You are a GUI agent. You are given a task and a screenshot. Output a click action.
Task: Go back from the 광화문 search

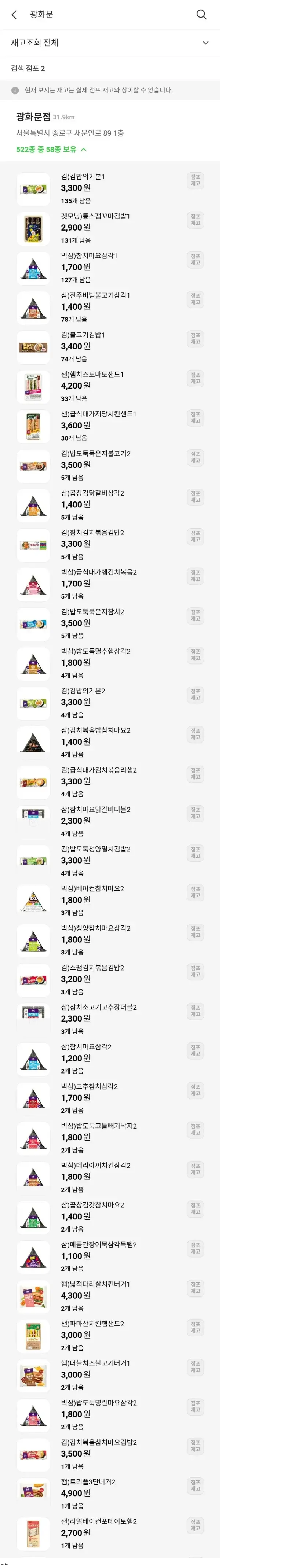[x=14, y=15]
